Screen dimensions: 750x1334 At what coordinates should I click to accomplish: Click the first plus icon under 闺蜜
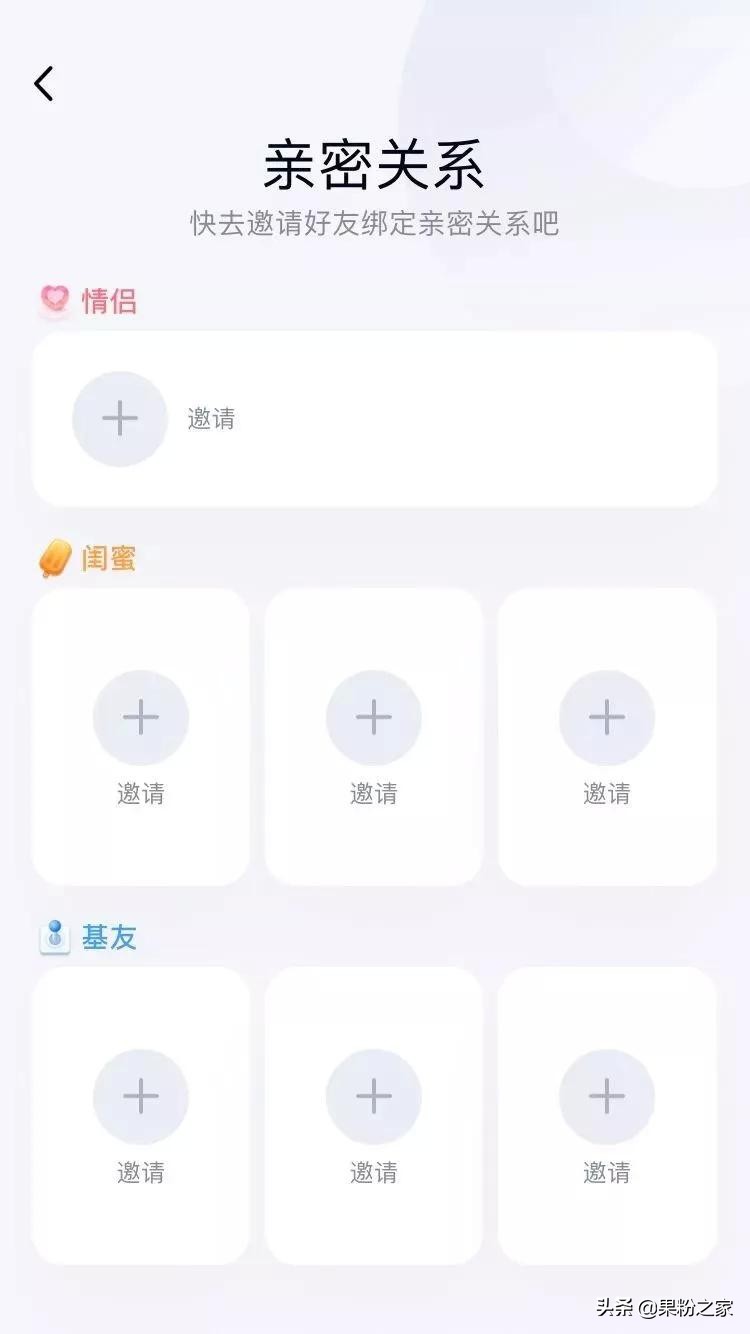coord(139,716)
